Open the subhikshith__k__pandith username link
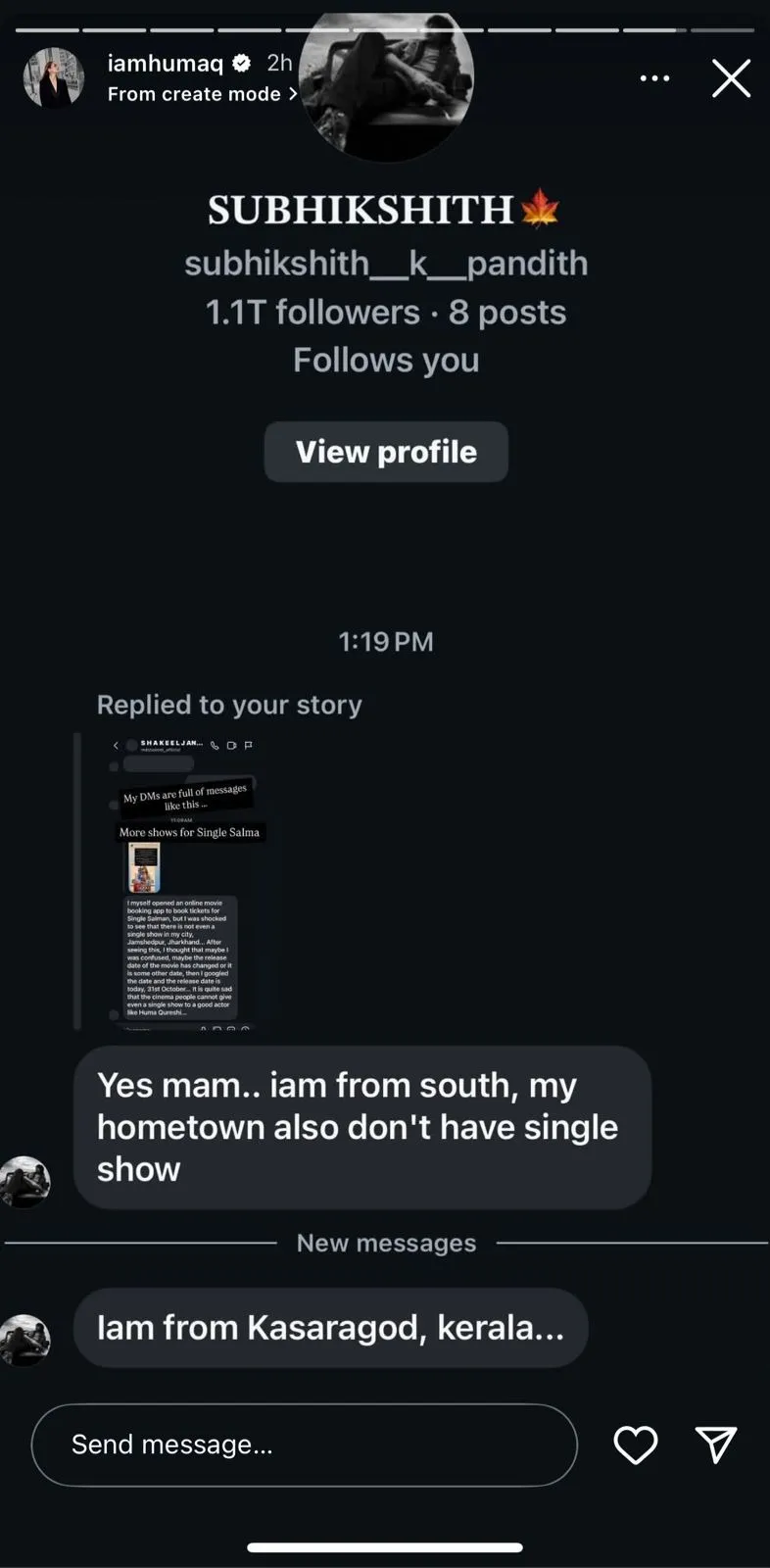This screenshot has height=1568, width=770. 386,263
